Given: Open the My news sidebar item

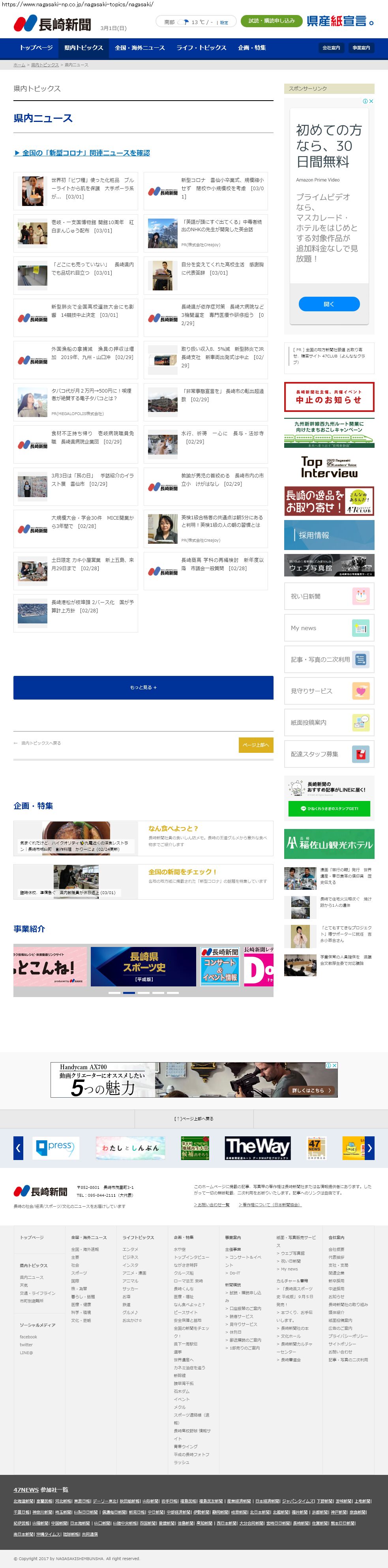Looking at the screenshot, I should 329,628.
